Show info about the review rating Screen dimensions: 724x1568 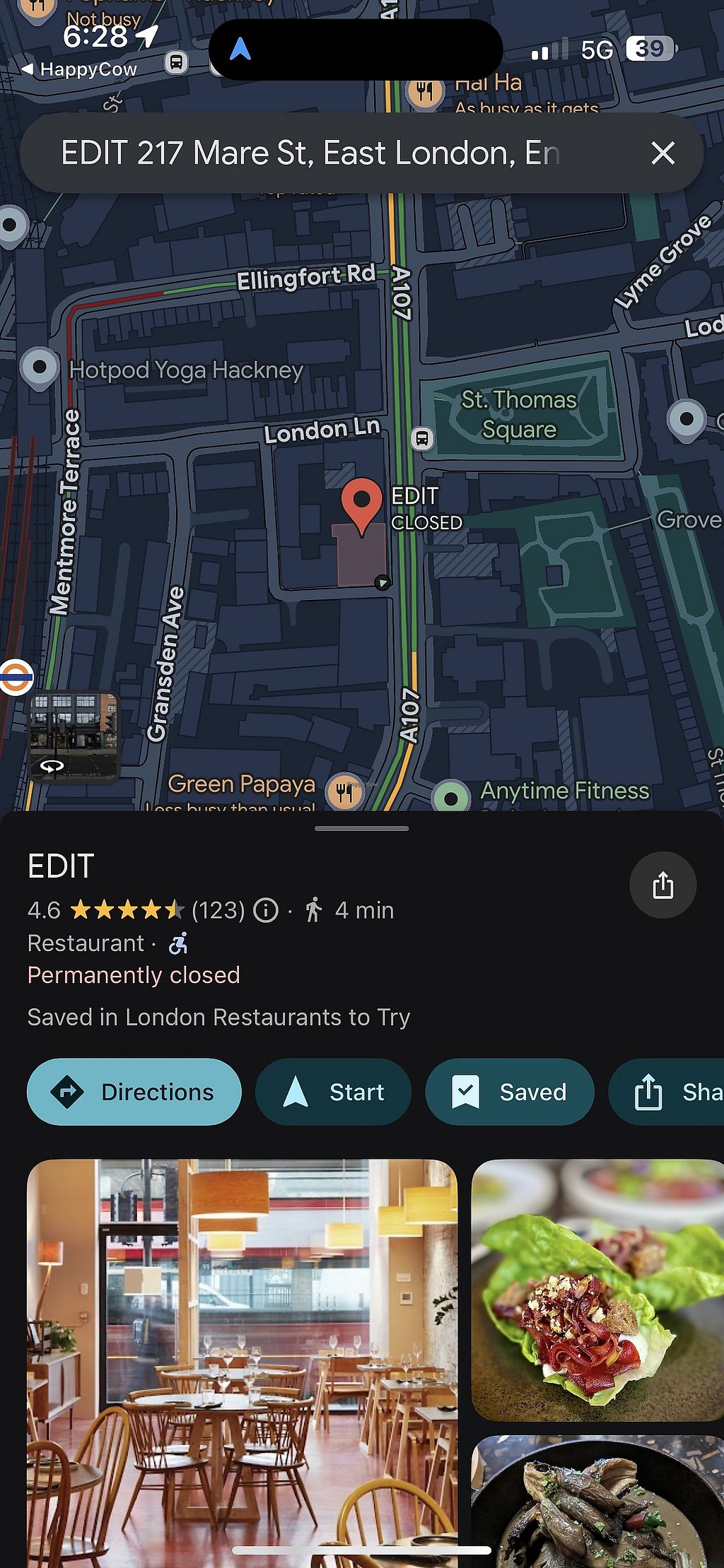point(266,910)
